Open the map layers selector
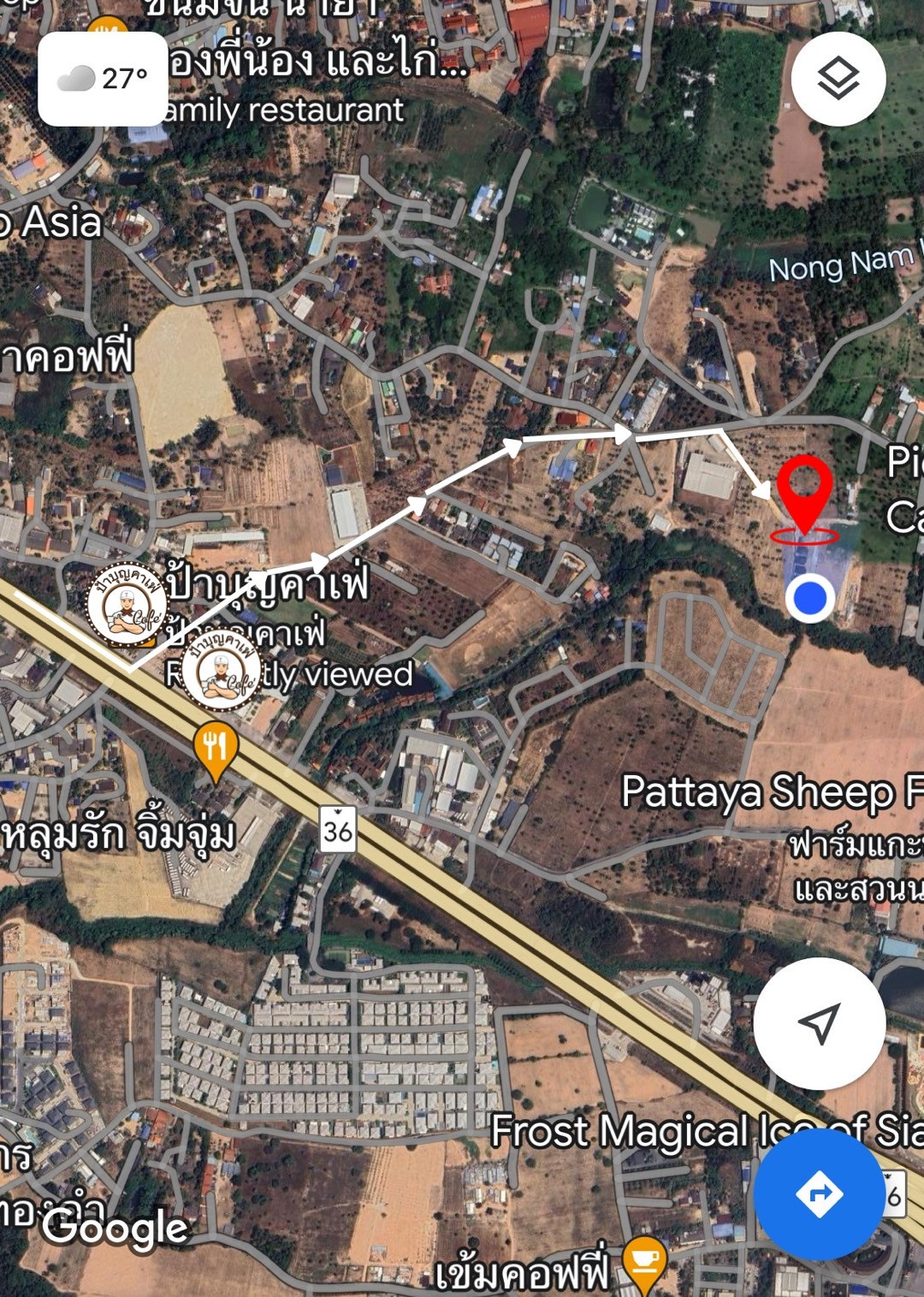 838,80
